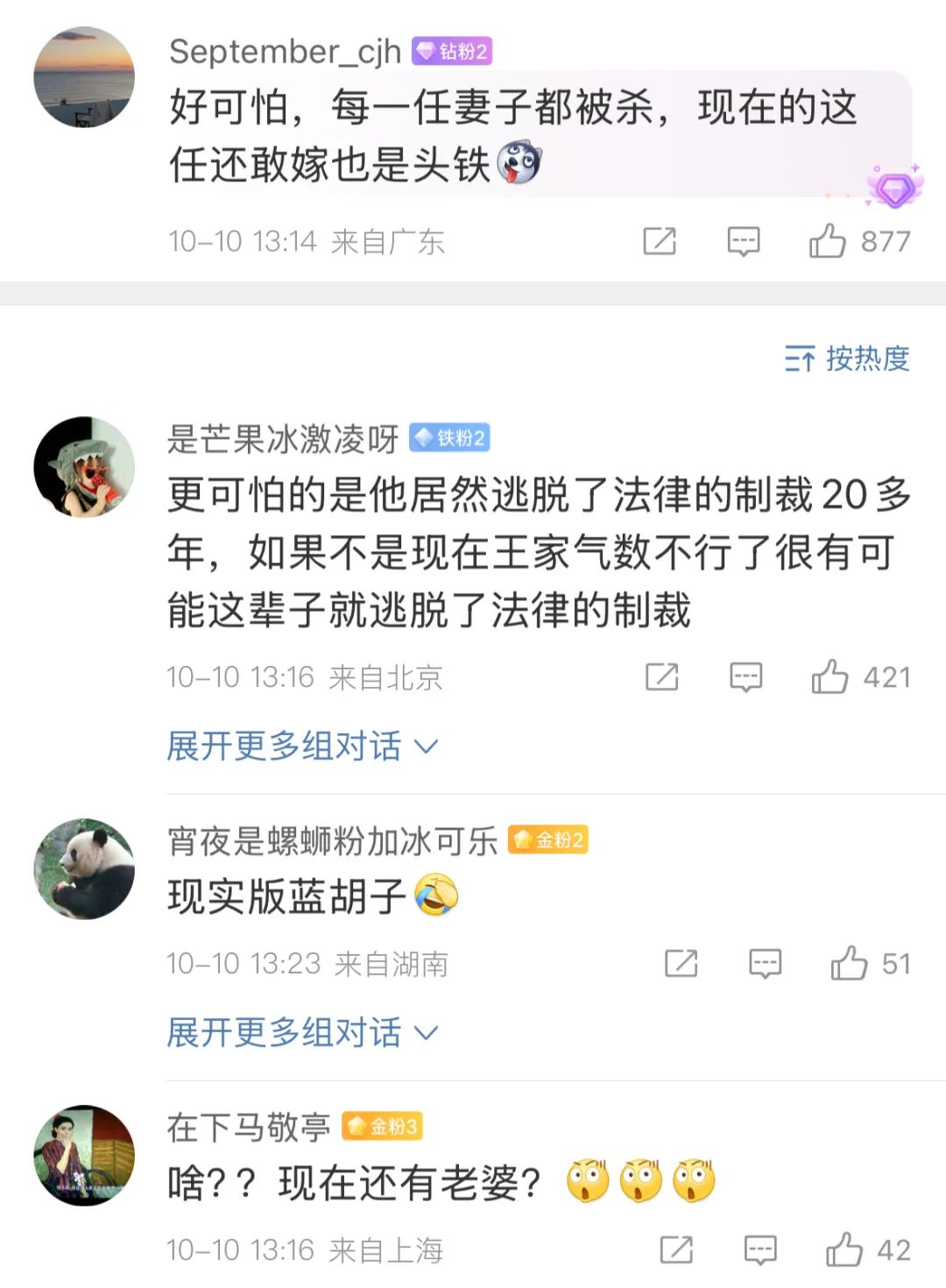946x1288 pixels.
Task: Open 是芒果冰激凌呀's profile avatar
Action: point(84,466)
